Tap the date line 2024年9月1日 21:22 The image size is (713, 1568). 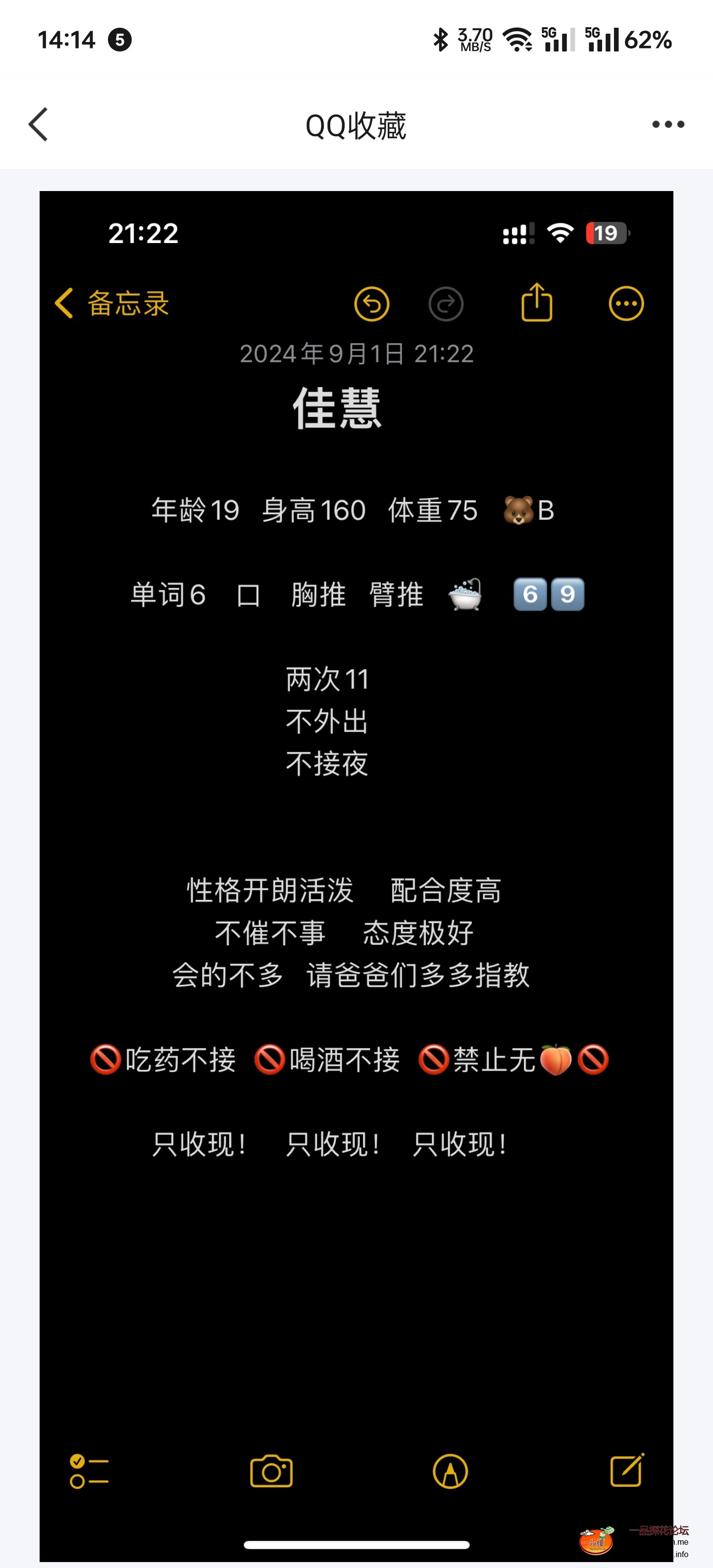[356, 354]
